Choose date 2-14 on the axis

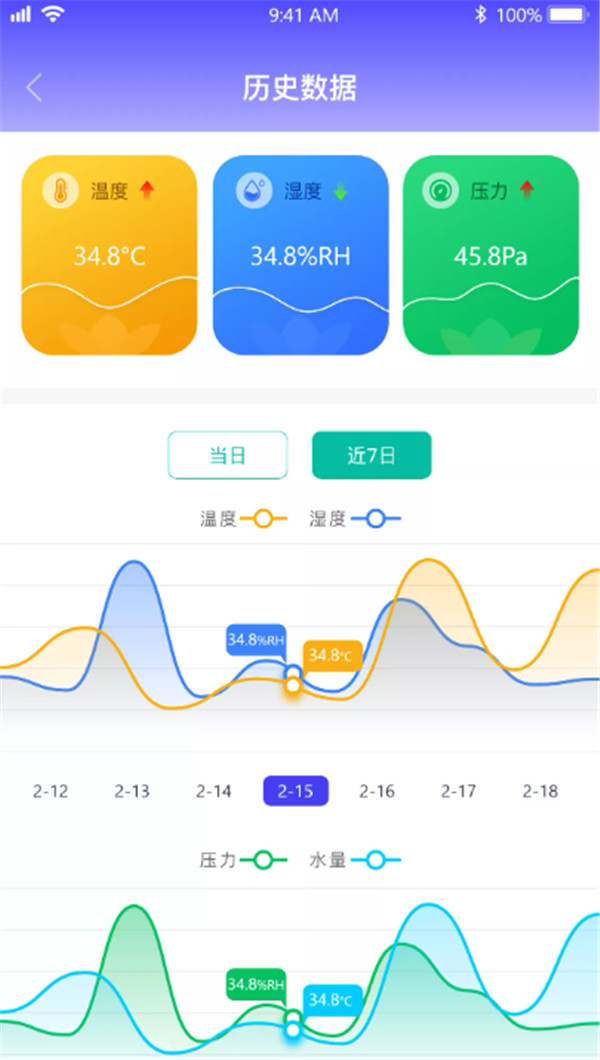(213, 791)
